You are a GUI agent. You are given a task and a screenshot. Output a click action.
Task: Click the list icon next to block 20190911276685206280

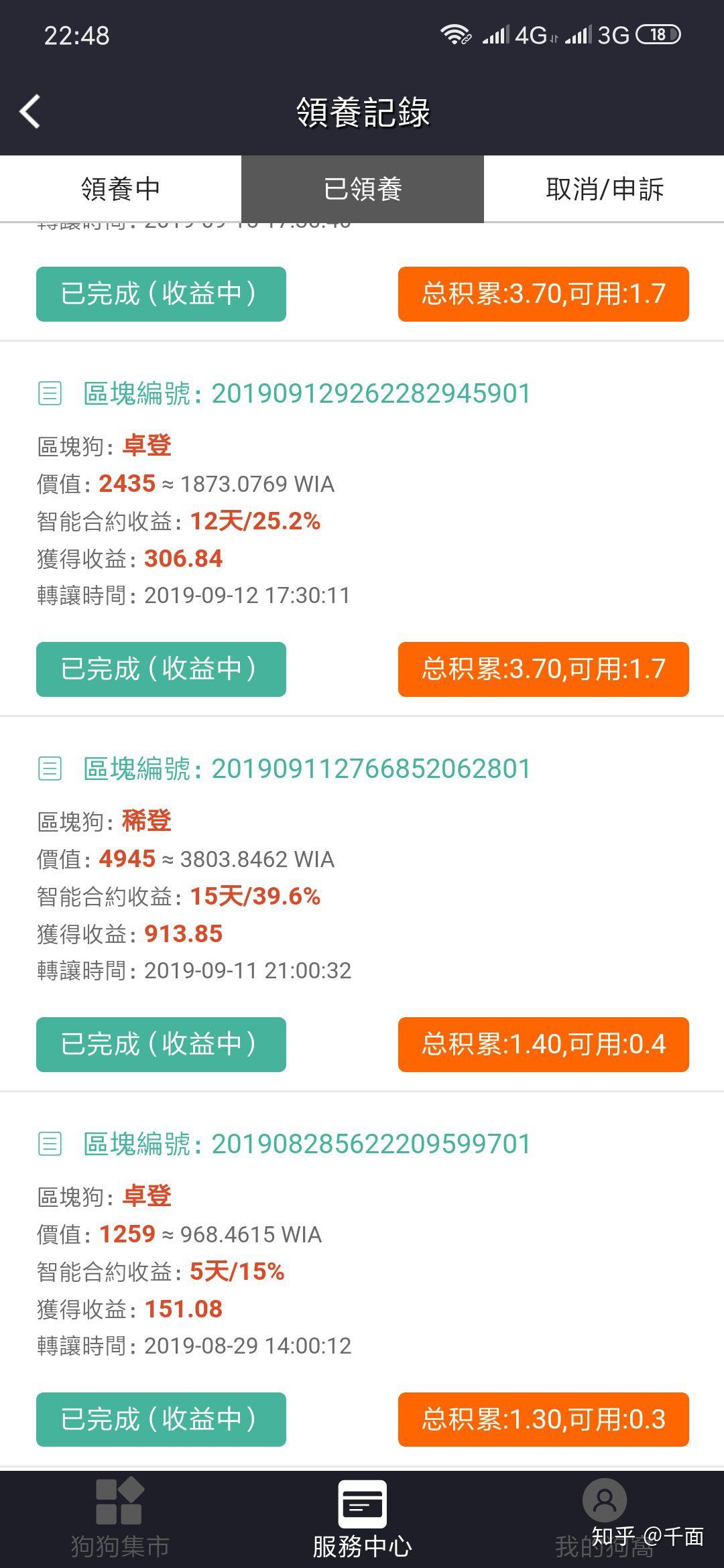click(x=48, y=769)
